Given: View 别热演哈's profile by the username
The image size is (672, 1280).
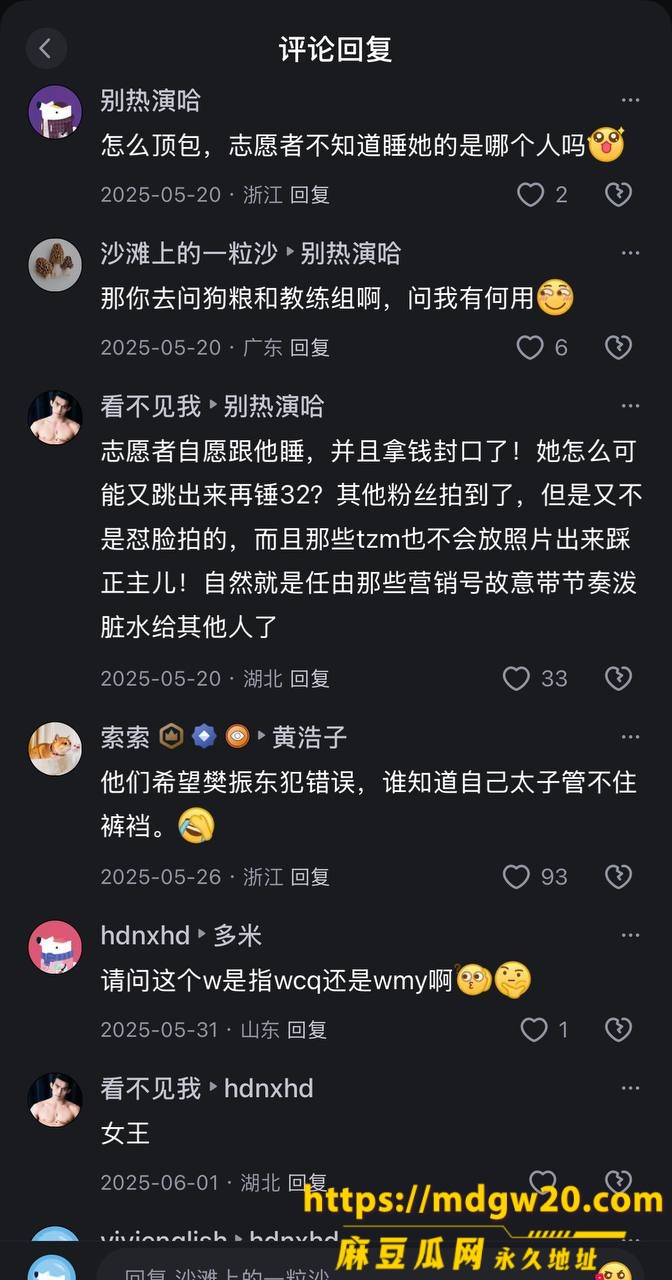Looking at the screenshot, I should pos(151,100).
